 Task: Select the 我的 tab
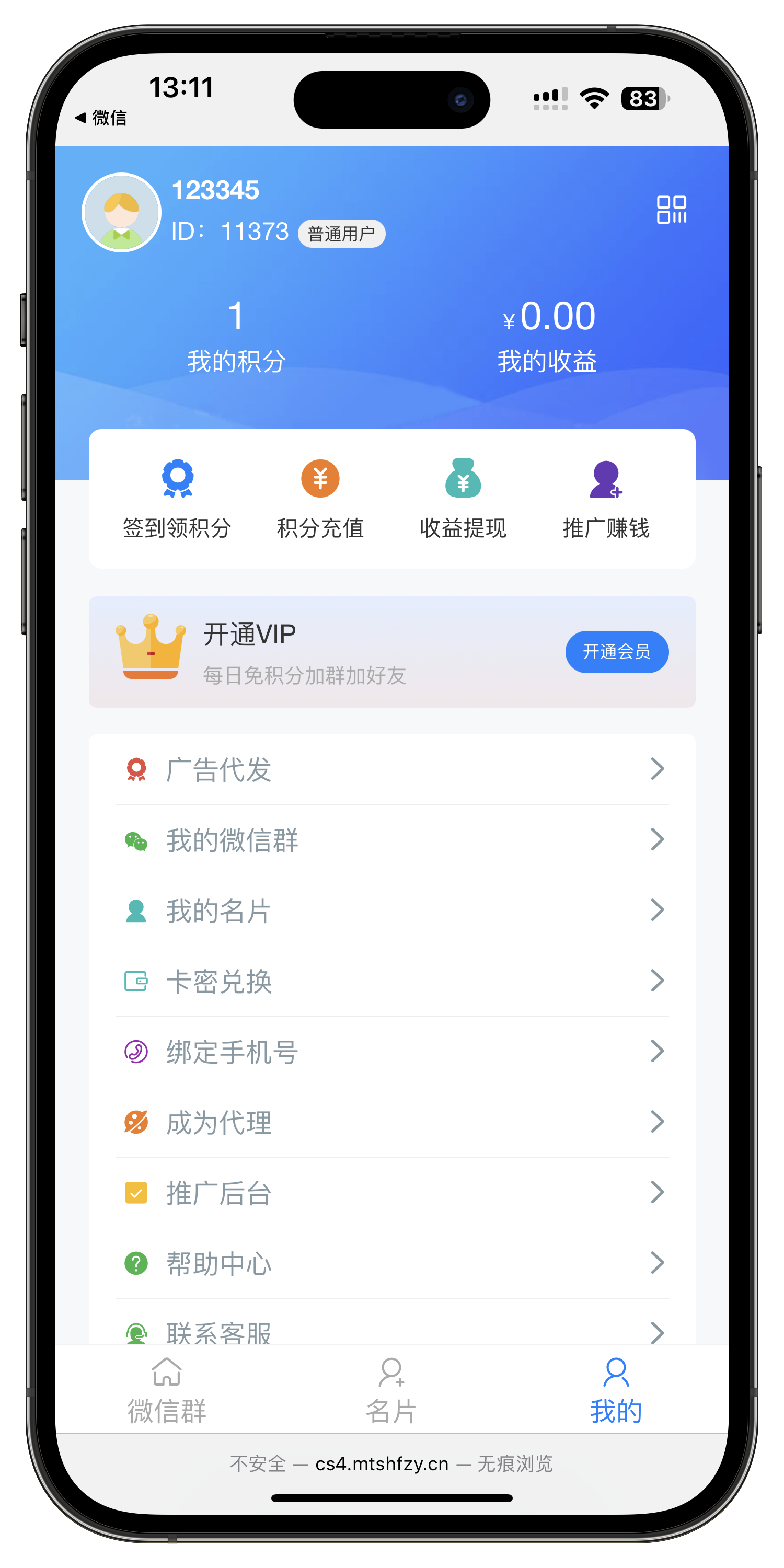pyautogui.click(x=615, y=1391)
